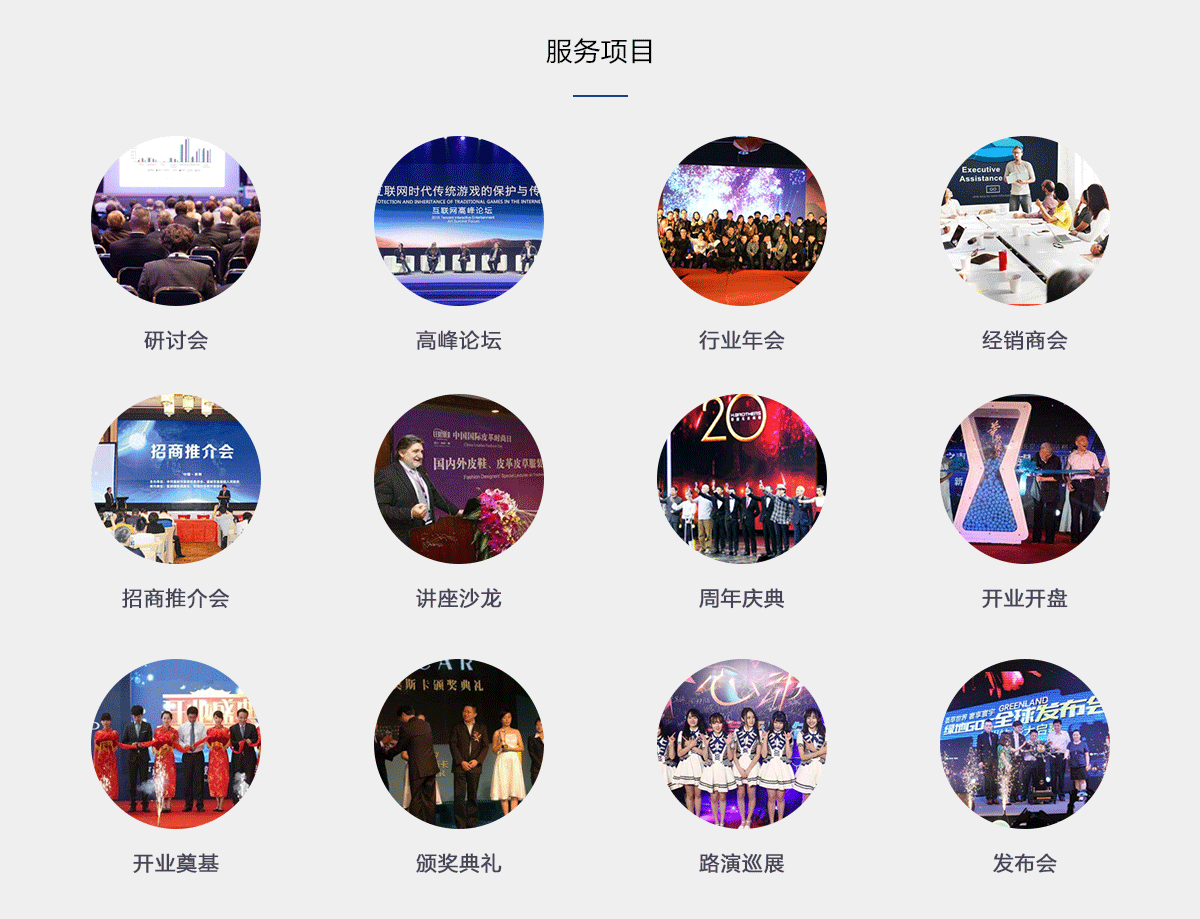Select the 周年庆典 tile
1200x919 pixels.
tap(742, 479)
